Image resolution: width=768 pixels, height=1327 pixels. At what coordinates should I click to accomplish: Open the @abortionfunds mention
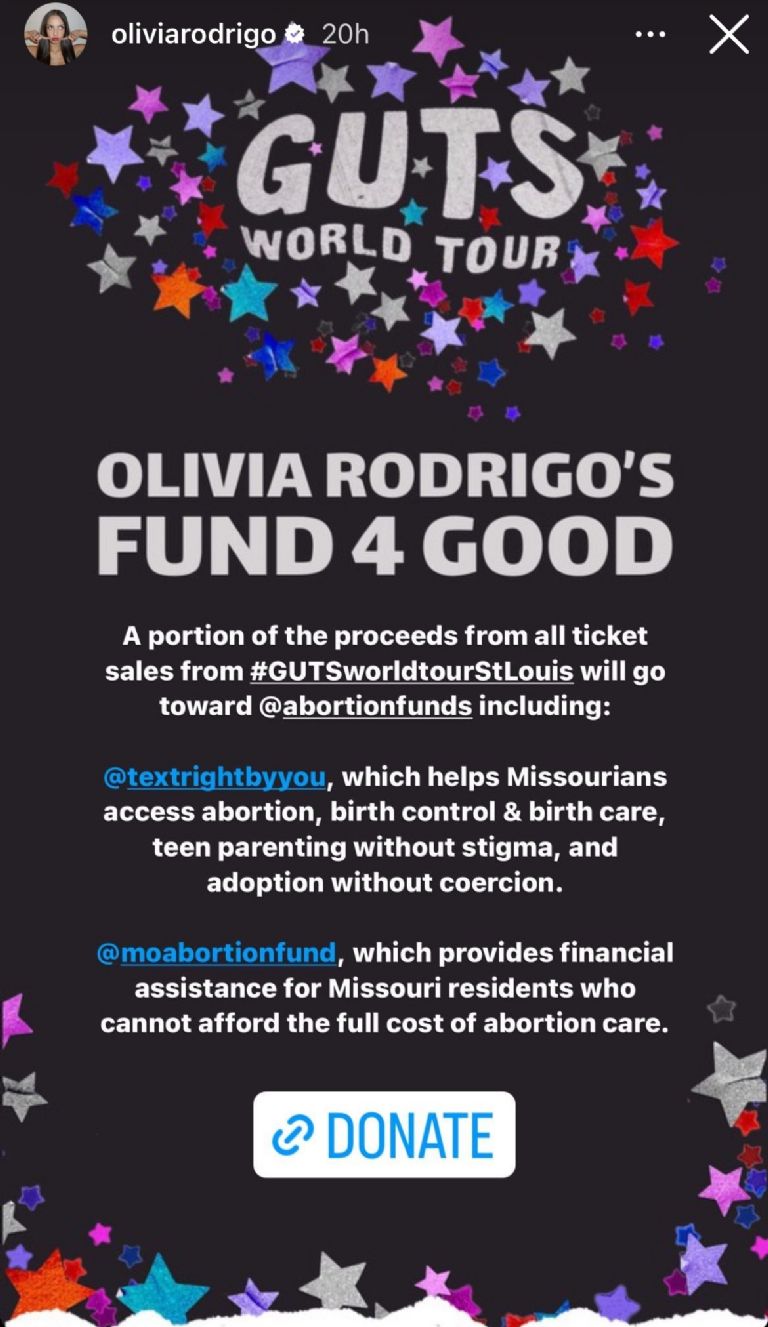(366, 706)
